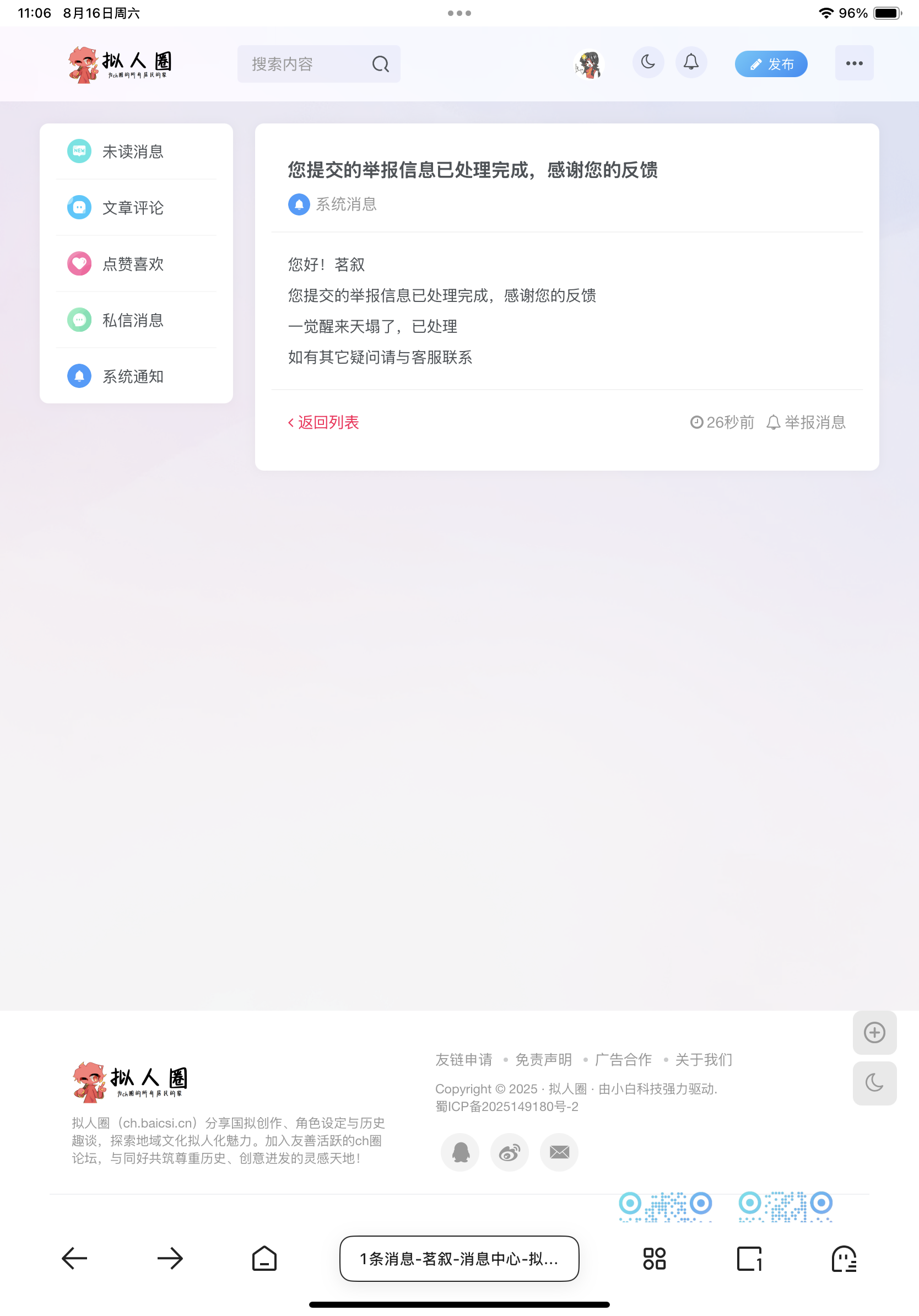
Task: Open 友链申请 footer link
Action: click(x=463, y=1059)
